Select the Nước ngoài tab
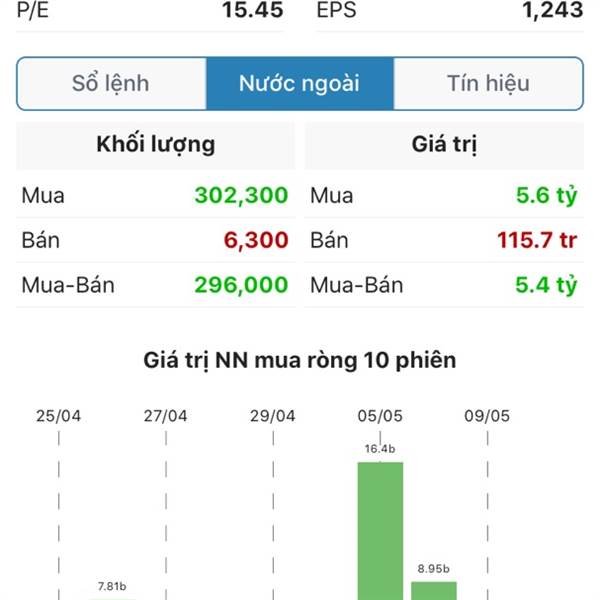This screenshot has width=600, height=600. tap(299, 84)
